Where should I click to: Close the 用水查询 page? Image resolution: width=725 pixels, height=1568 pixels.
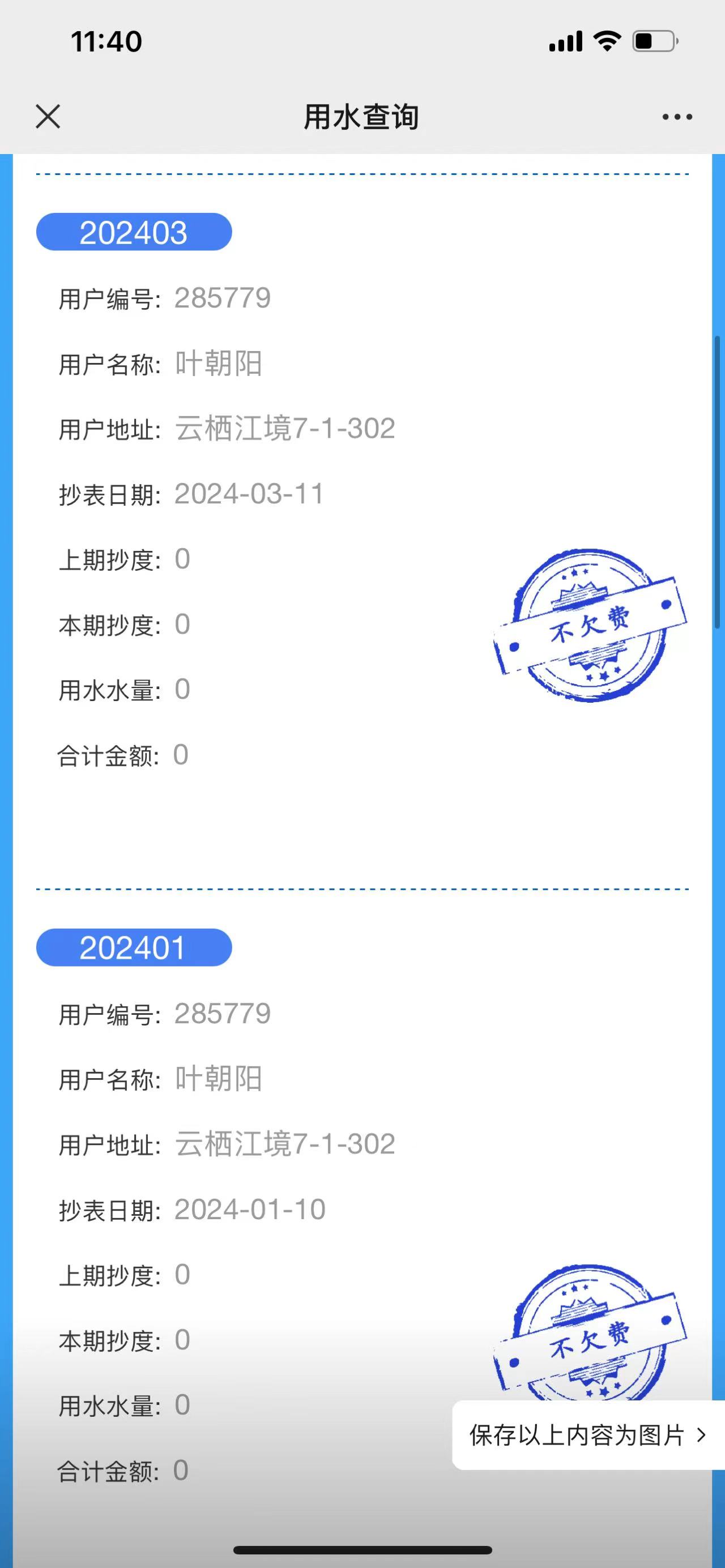48,116
